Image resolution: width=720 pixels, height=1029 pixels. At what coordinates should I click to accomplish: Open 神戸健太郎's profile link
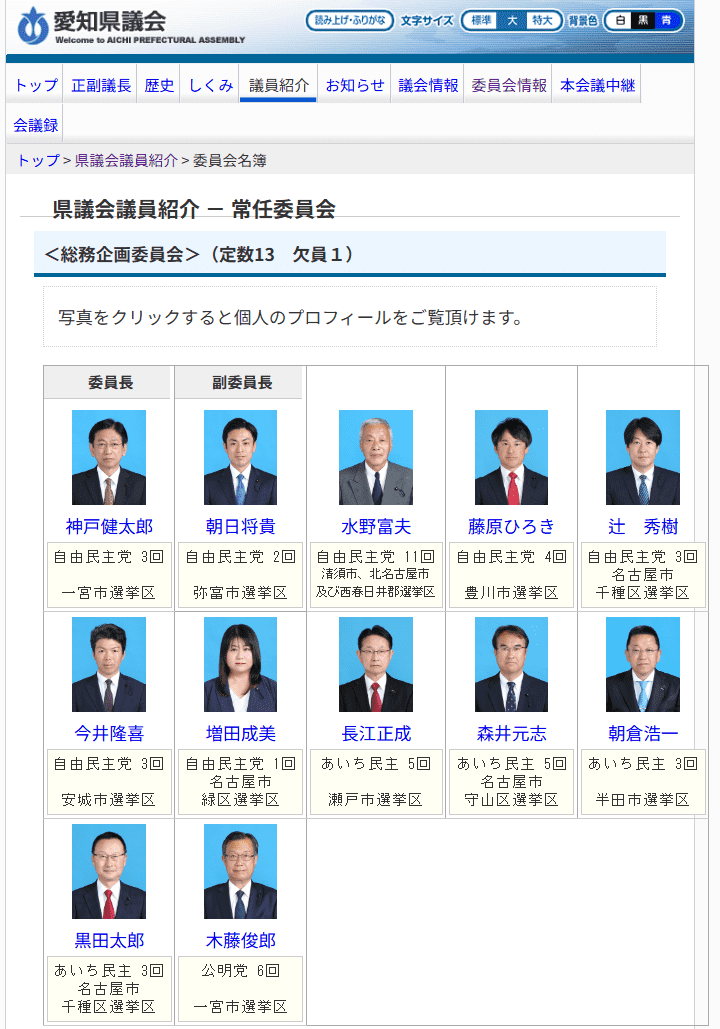tap(109, 526)
